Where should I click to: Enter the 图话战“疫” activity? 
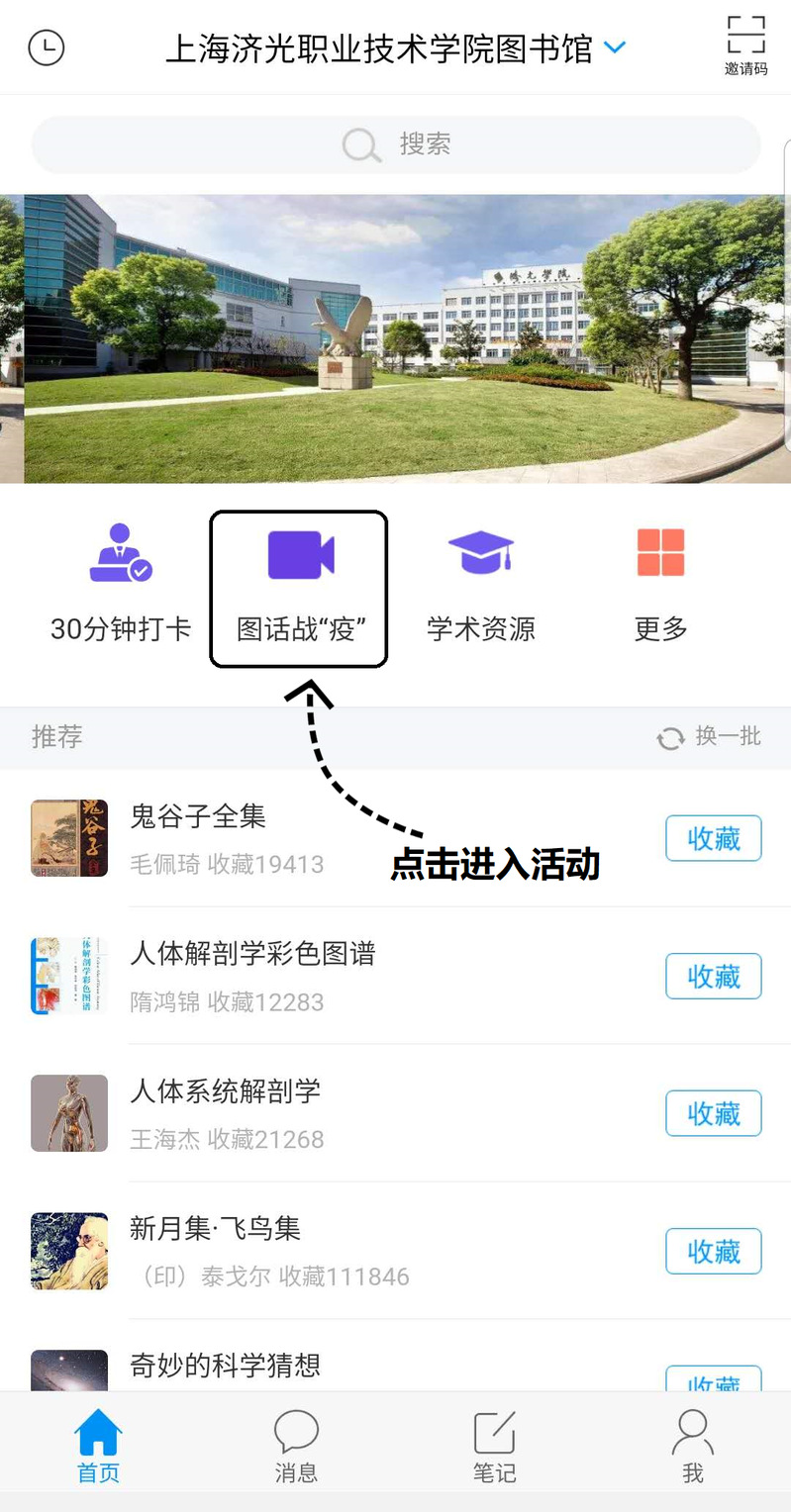point(298,588)
